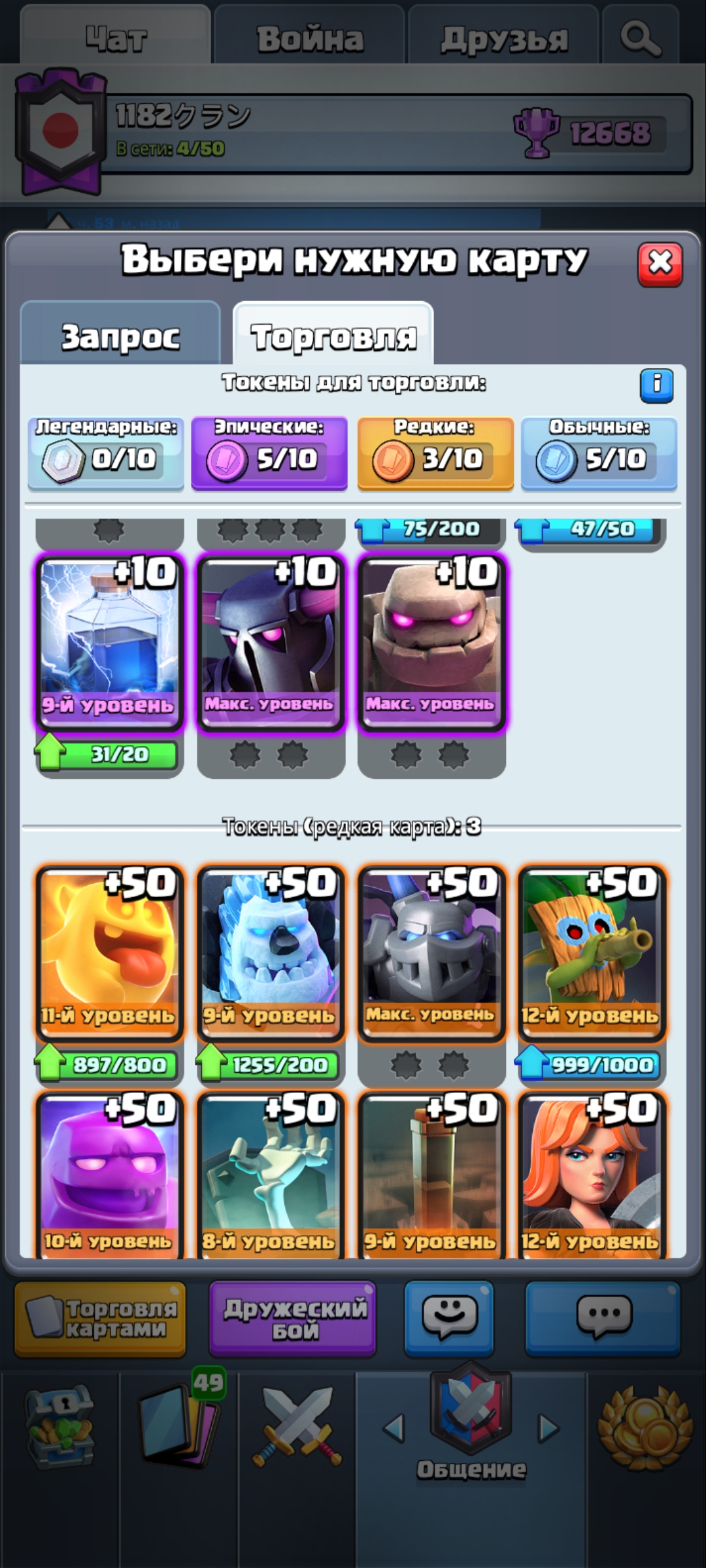Screen dimensions: 706x1568
Task: Open the trade tokens info button
Action: [x=656, y=385]
